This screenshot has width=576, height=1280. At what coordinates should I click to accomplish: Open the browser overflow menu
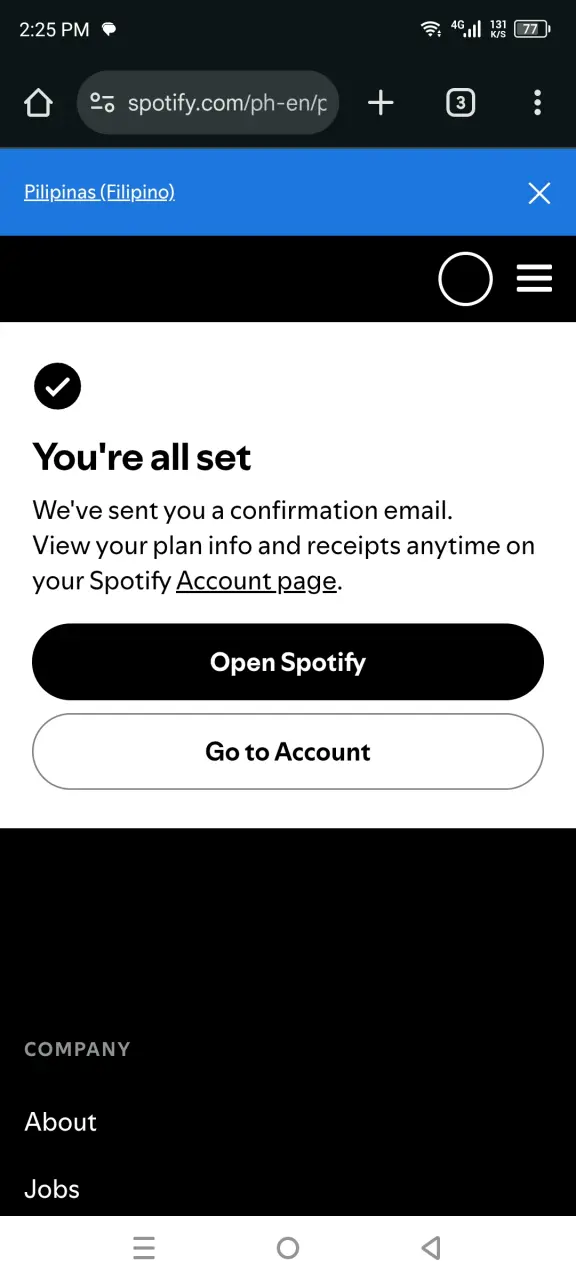538,102
